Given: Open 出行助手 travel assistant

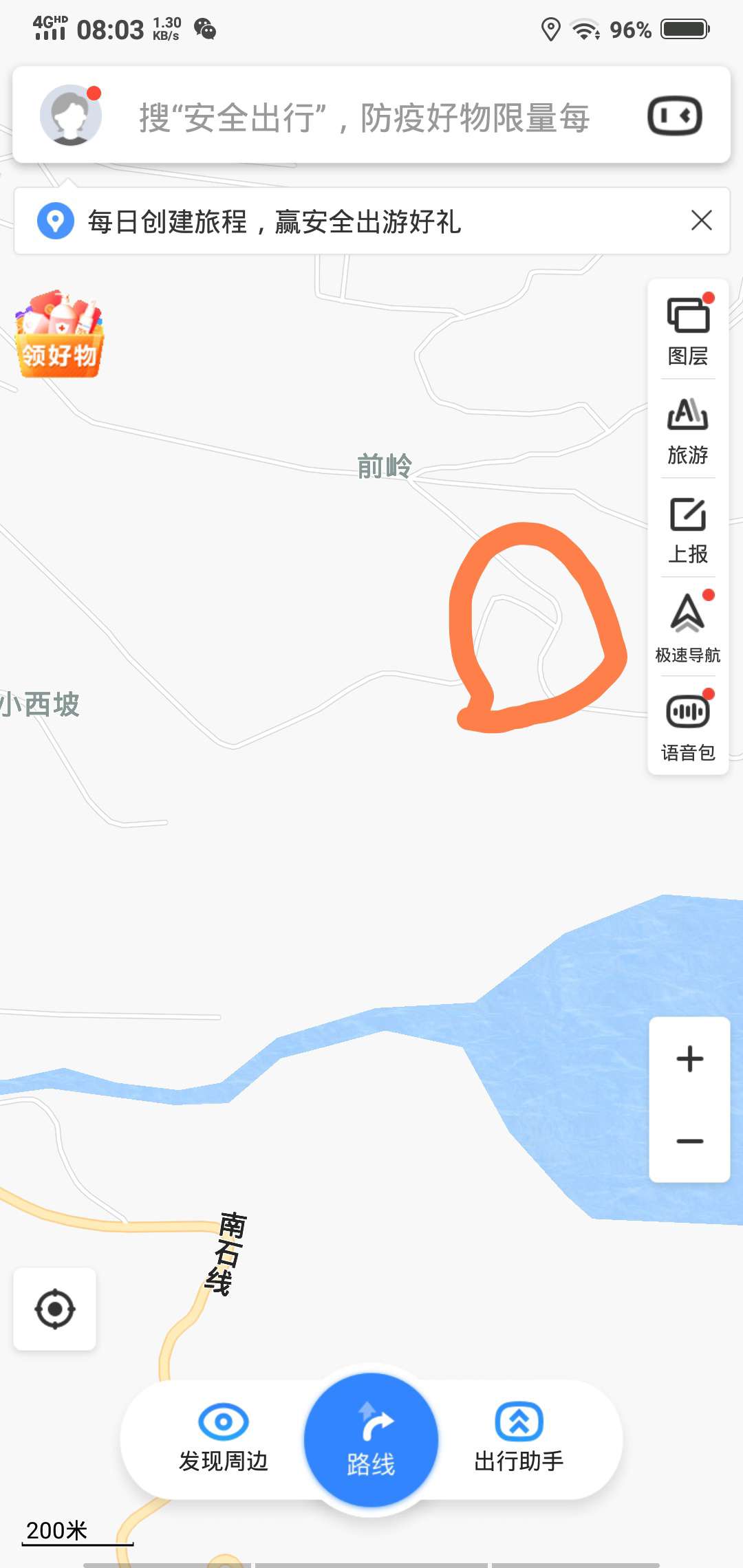Looking at the screenshot, I should point(519,1437).
